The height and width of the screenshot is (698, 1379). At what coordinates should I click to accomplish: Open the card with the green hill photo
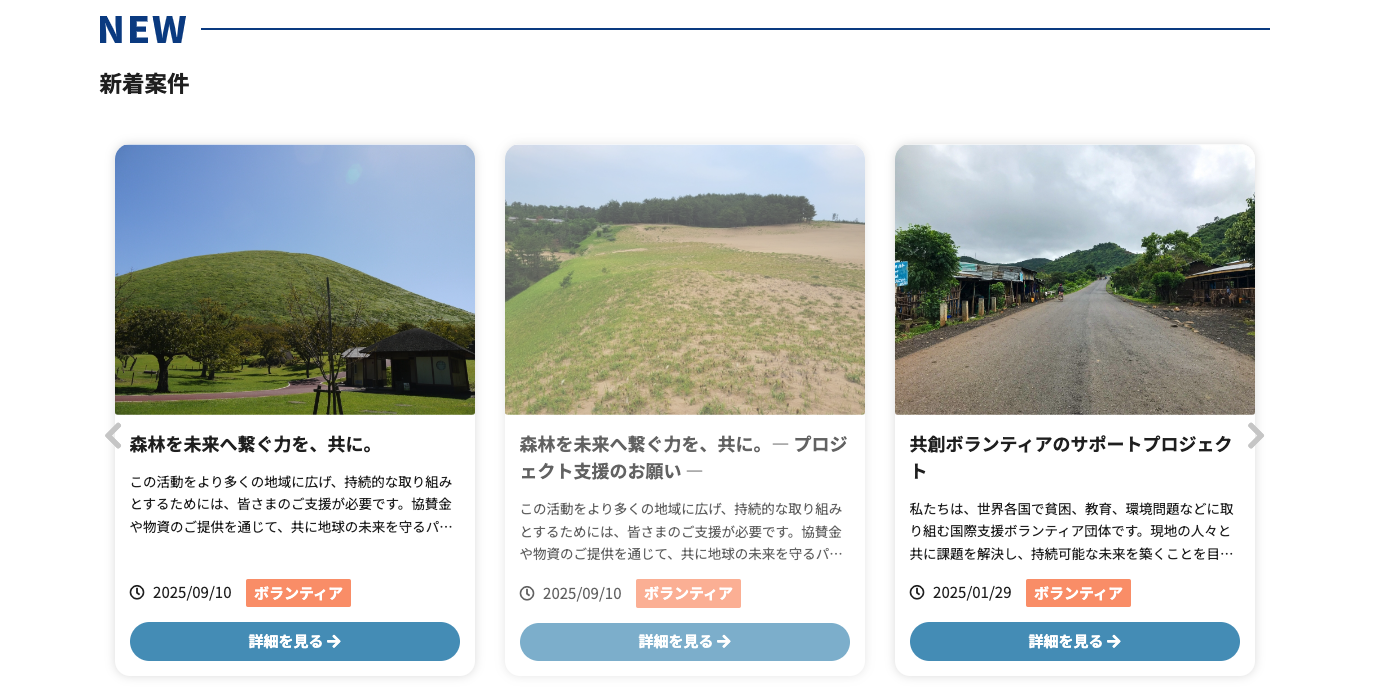pos(295,280)
